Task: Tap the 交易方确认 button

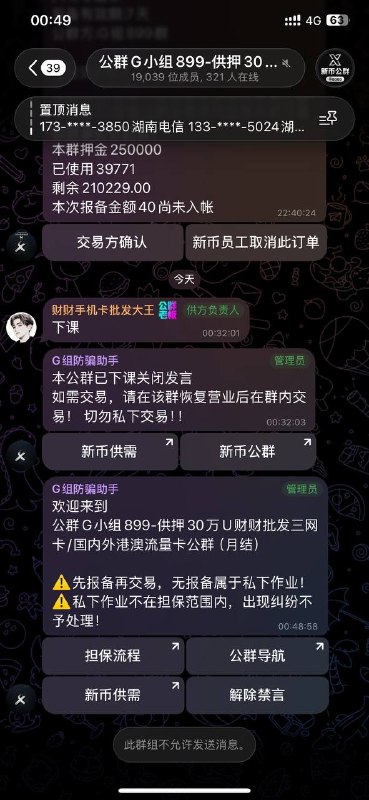Action: coord(112,242)
